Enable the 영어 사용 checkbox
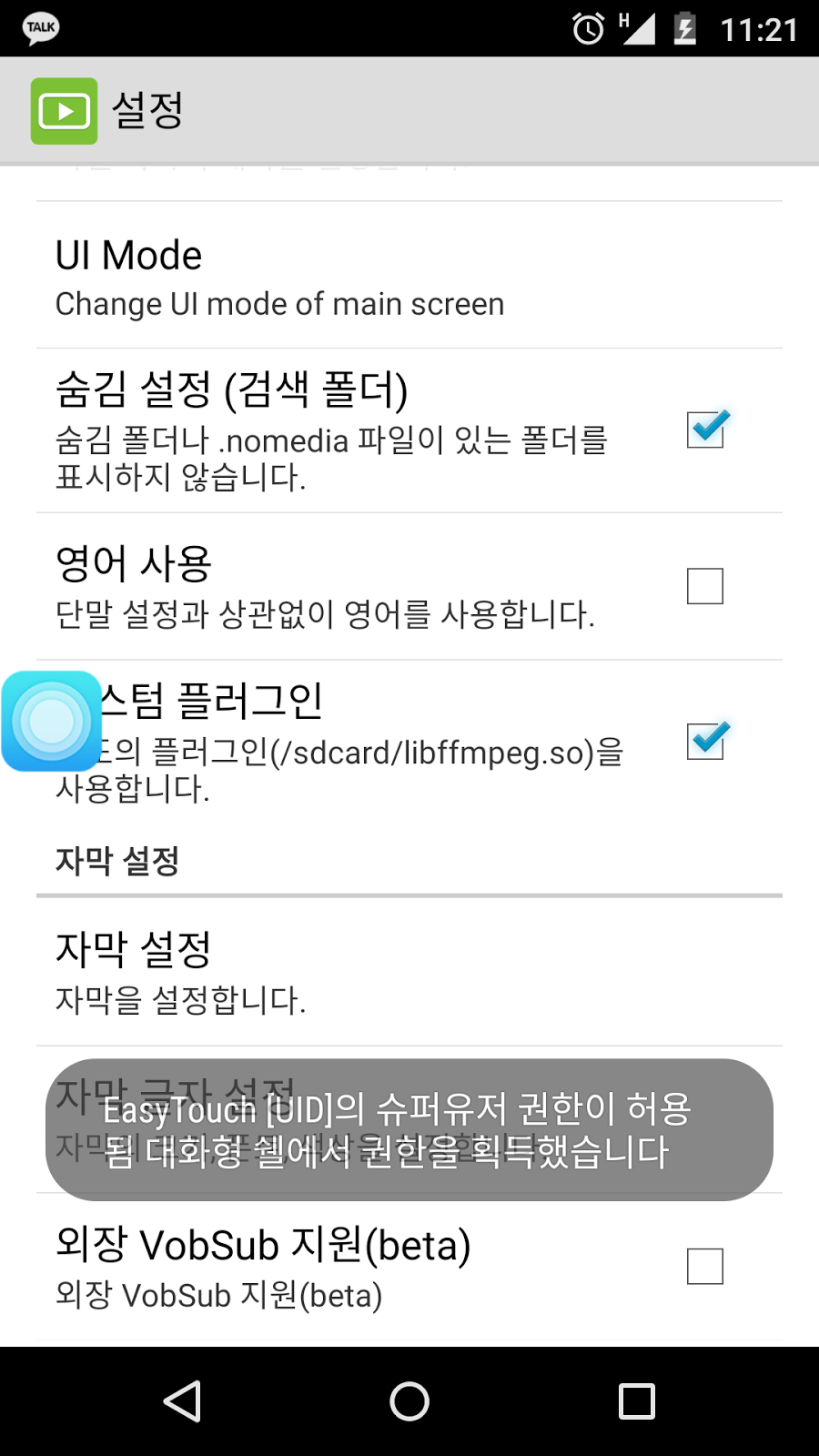The height and width of the screenshot is (1456, 819). click(705, 586)
